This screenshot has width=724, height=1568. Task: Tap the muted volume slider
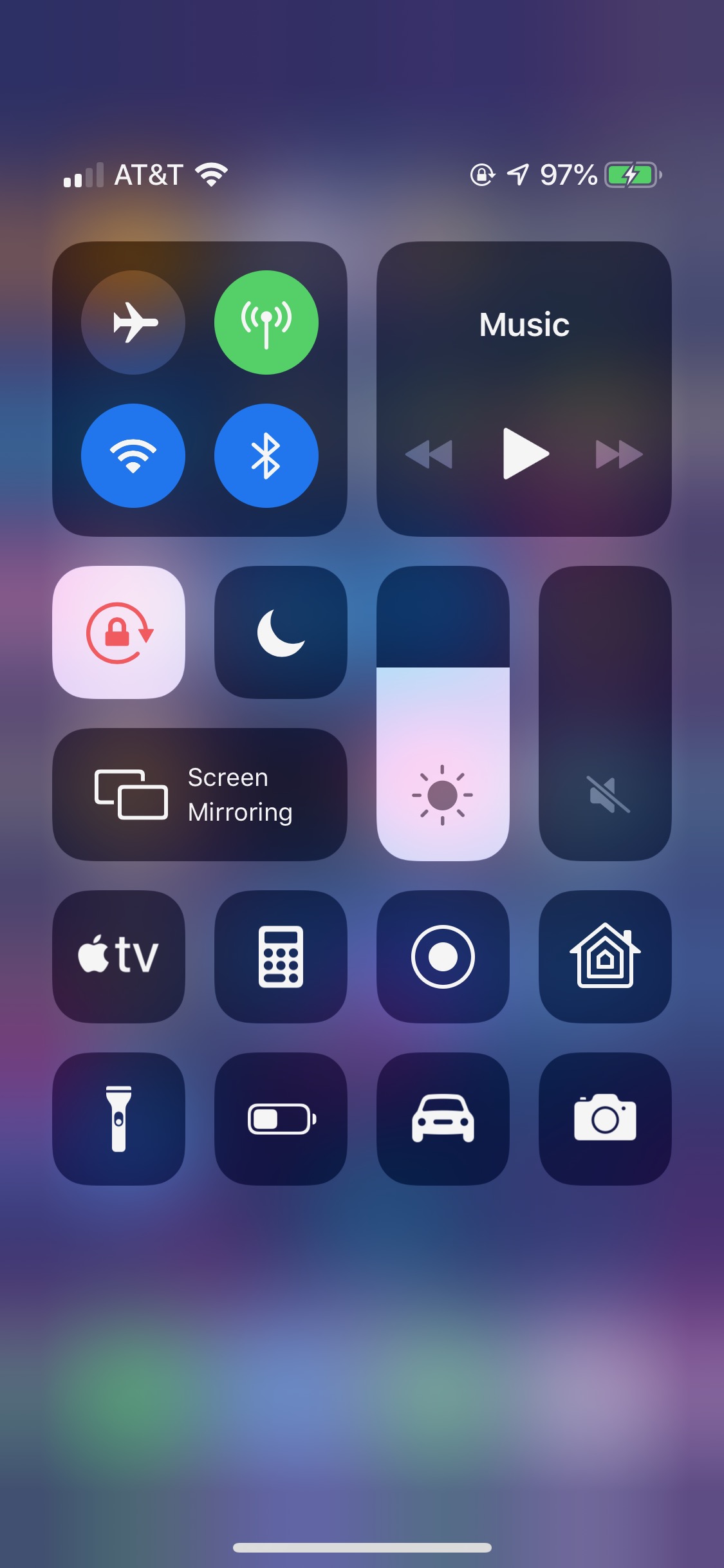[605, 713]
